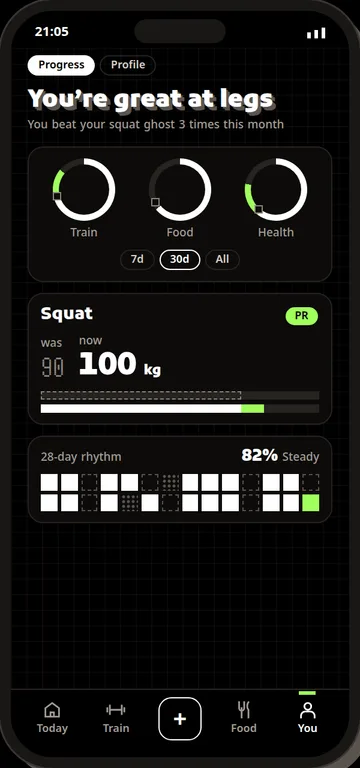
Task: Go to the Today tab
Action: (52, 718)
